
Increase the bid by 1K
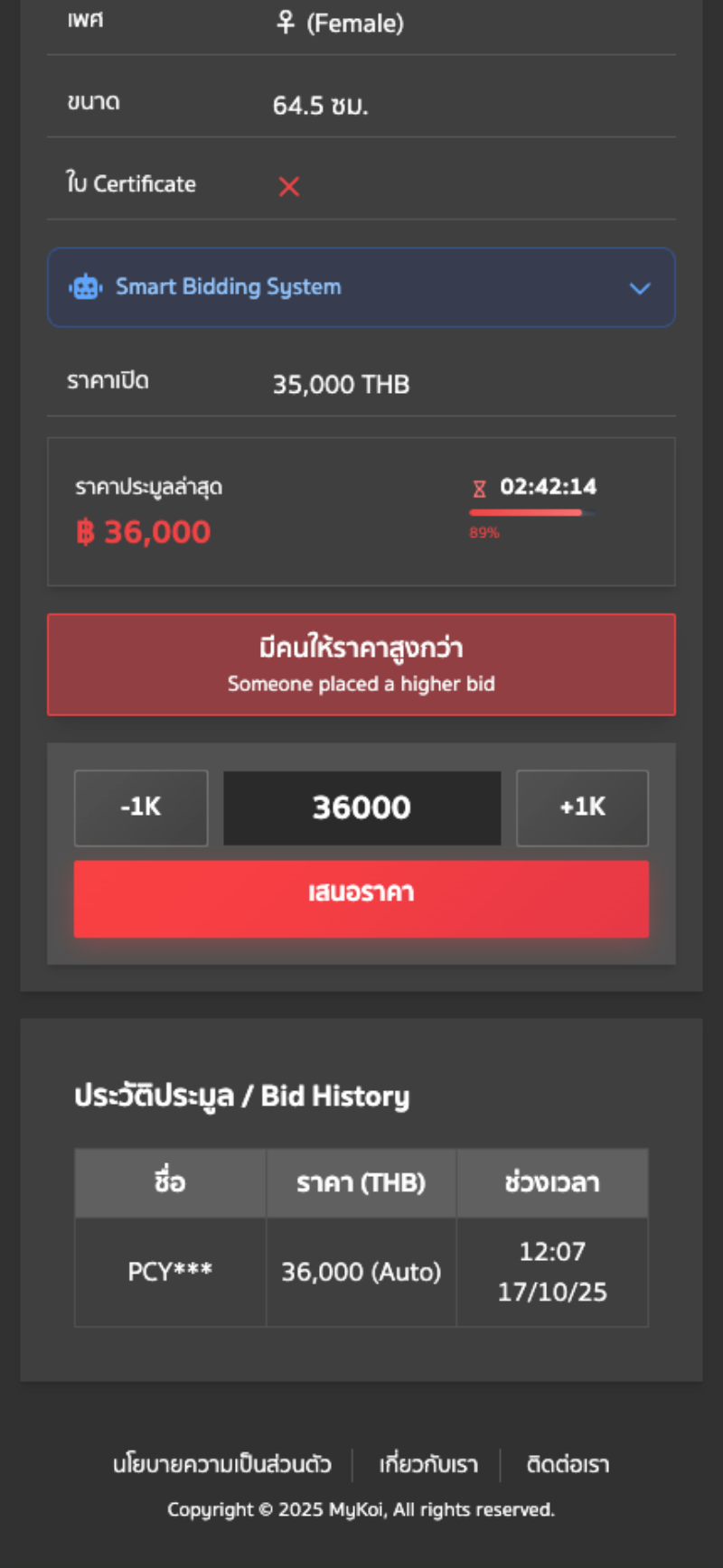(x=582, y=807)
